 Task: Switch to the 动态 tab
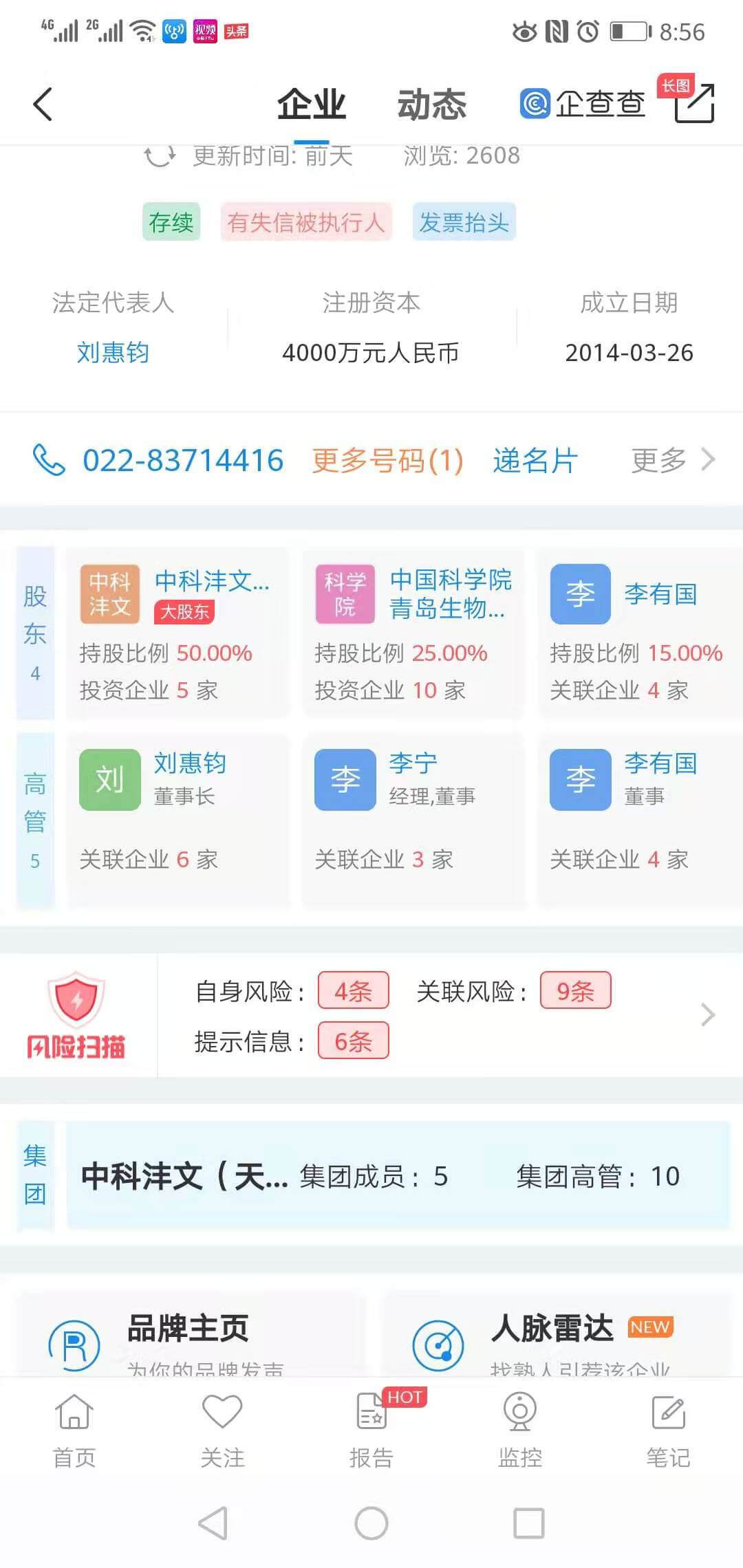[x=431, y=105]
